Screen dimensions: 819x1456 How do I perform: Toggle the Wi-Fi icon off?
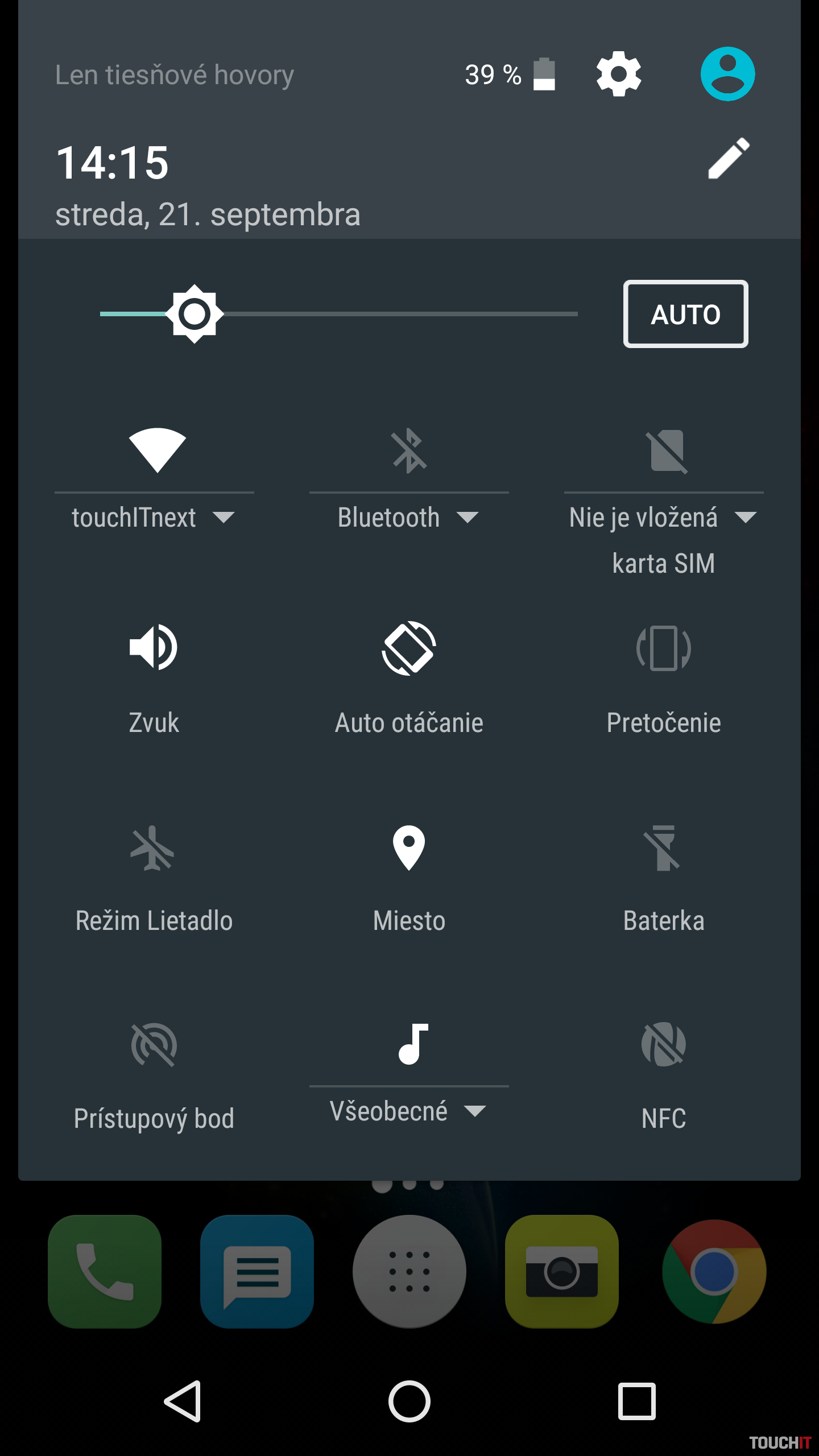157,450
